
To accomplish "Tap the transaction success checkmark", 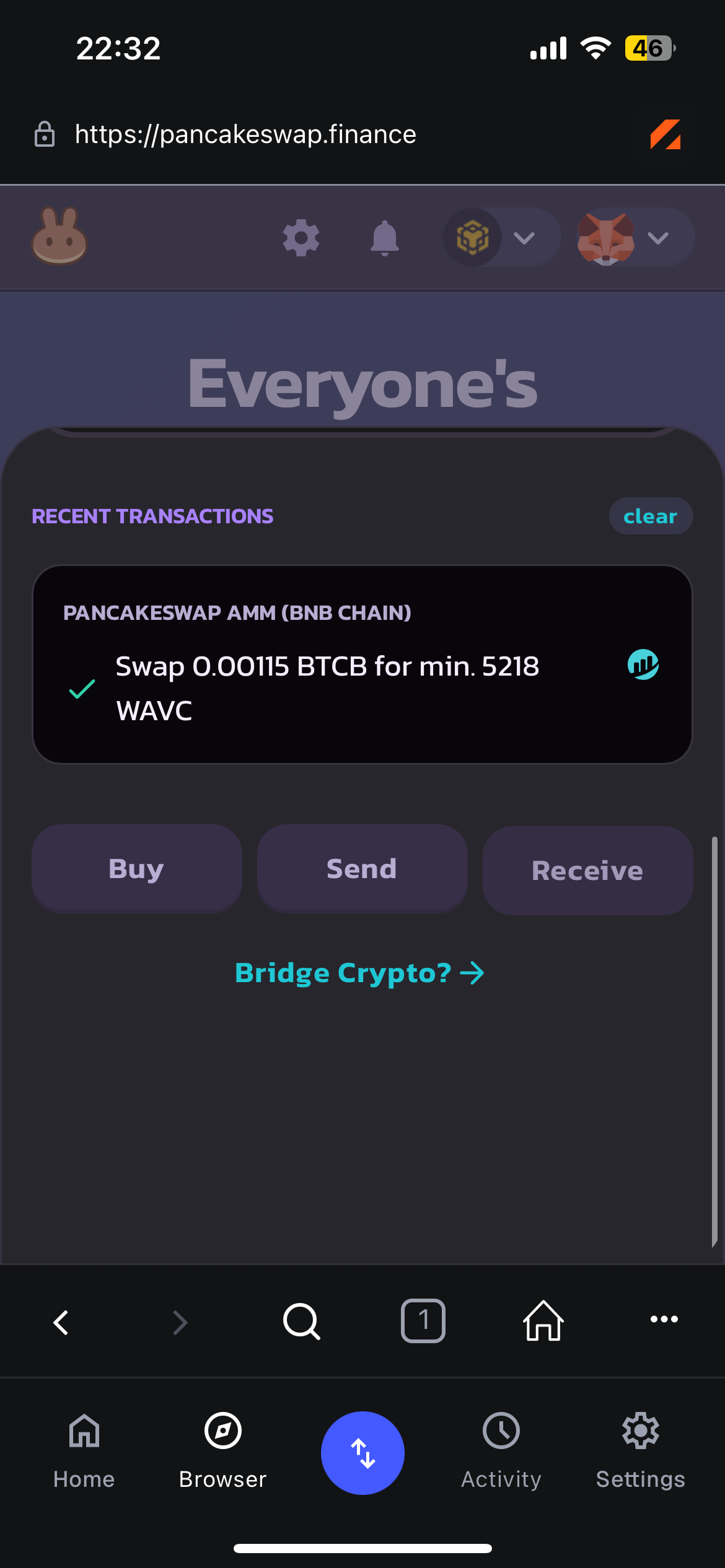I will (x=81, y=689).
